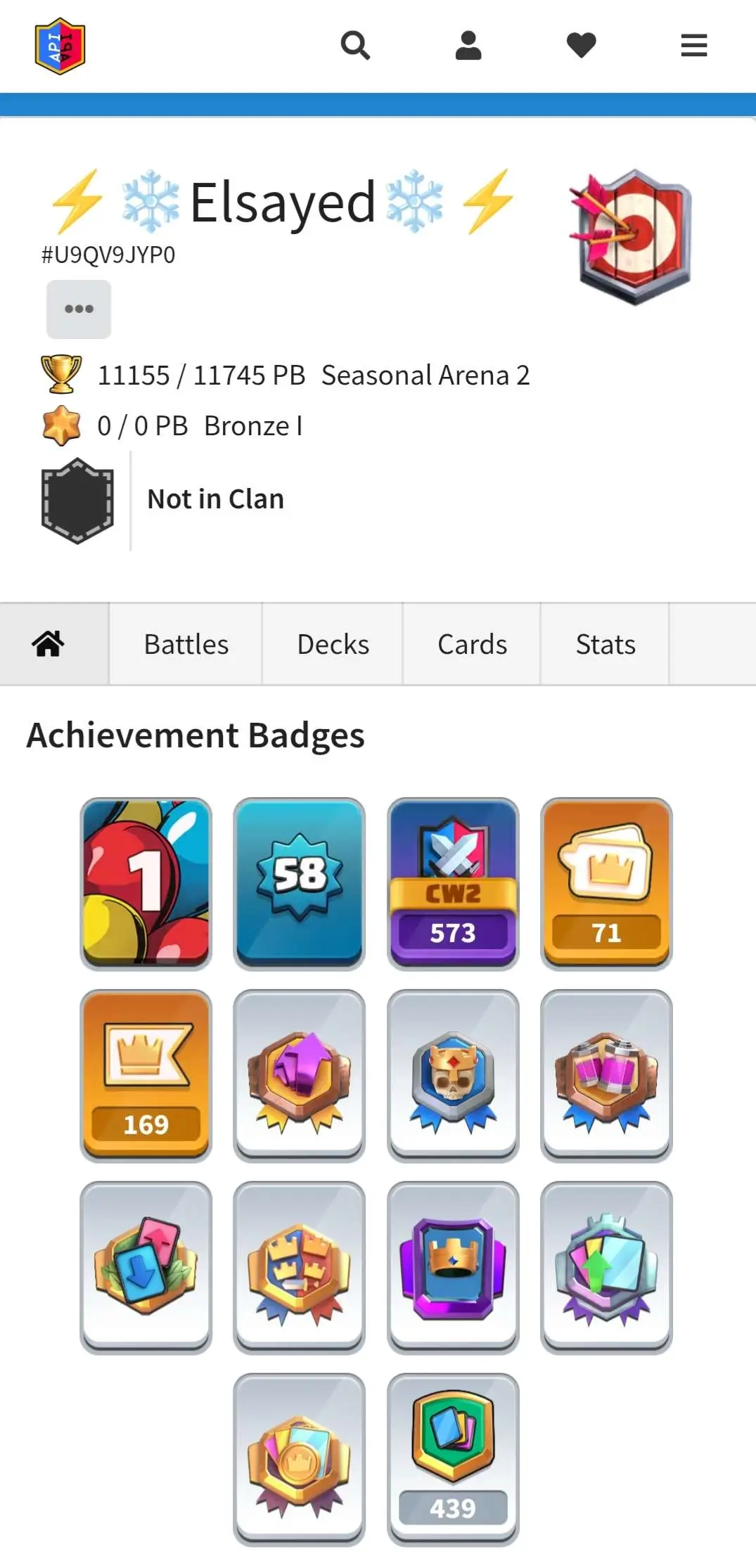Select the home profile tab

(x=49, y=644)
